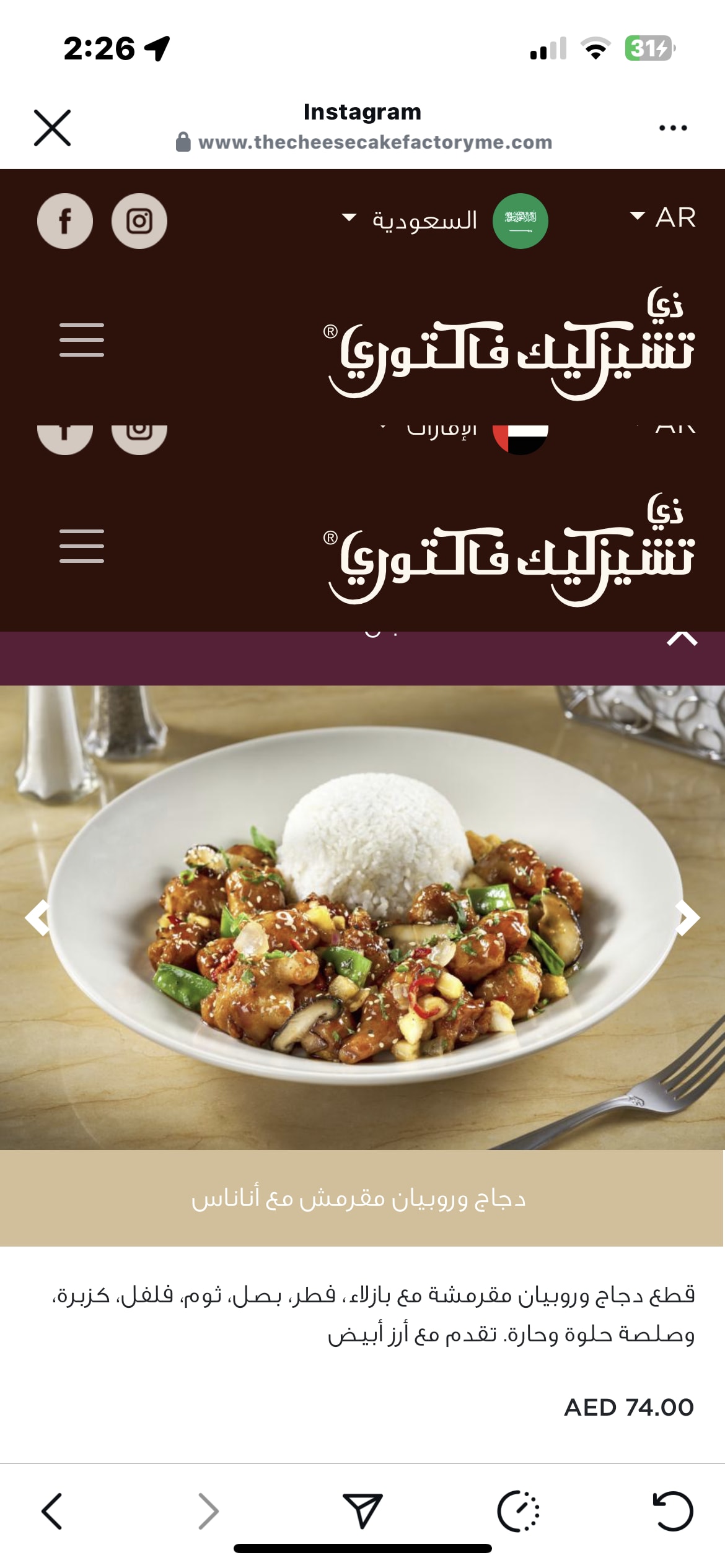Show the next dish image
This screenshot has width=725, height=1568.
tap(687, 917)
